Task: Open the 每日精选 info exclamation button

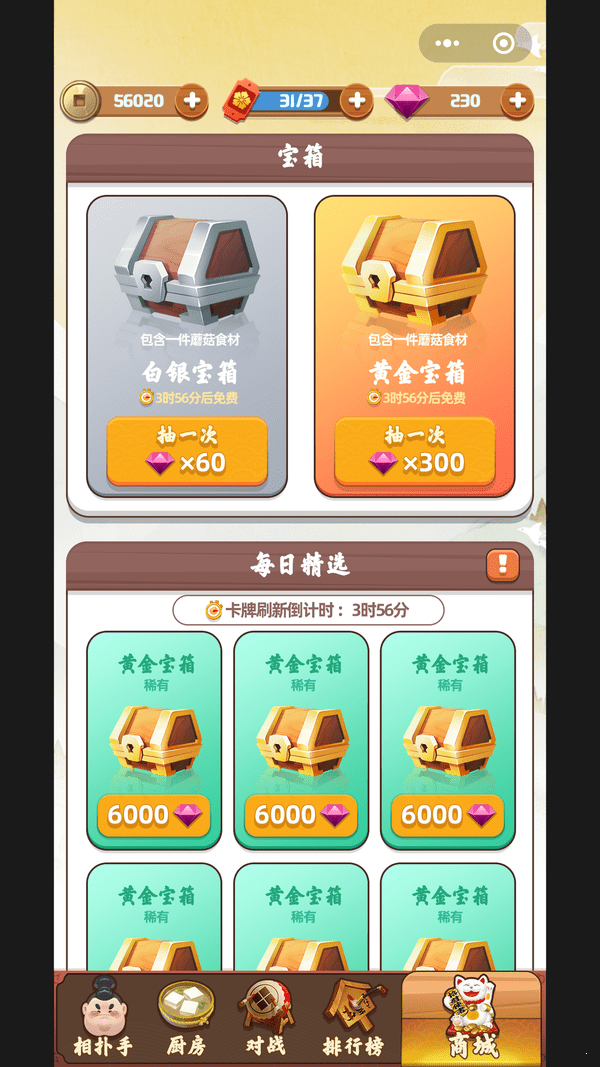Action: [x=502, y=565]
